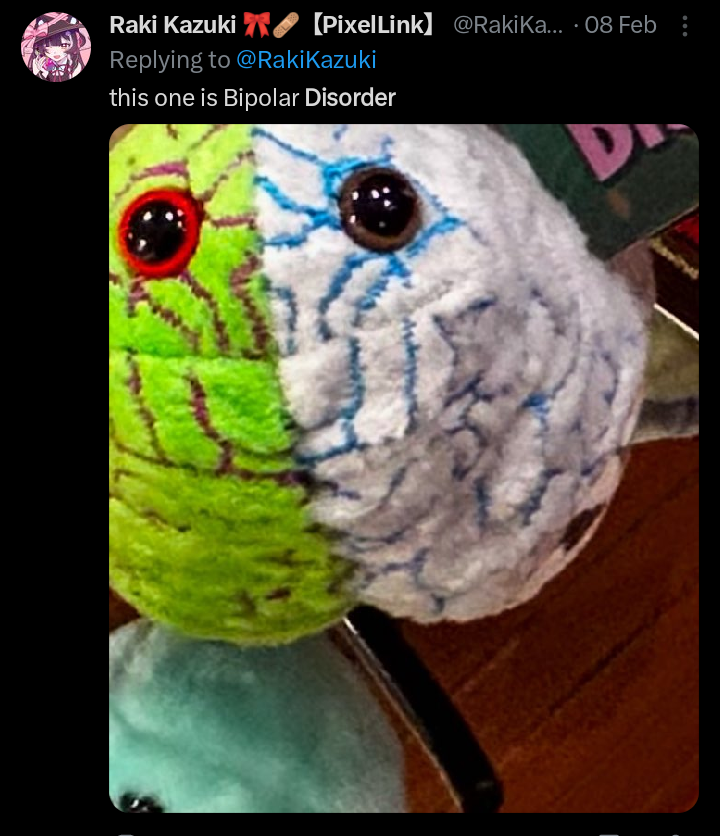Open the @RakiKazuki reply mention link
The width and height of the screenshot is (720, 836).
pyautogui.click(x=306, y=60)
